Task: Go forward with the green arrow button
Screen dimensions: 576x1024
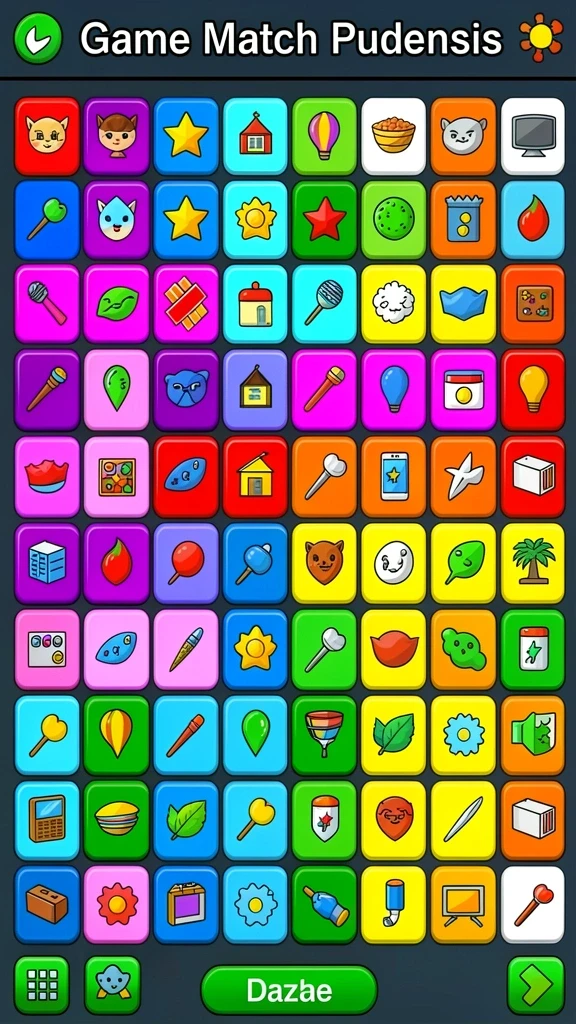Action: [x=536, y=985]
